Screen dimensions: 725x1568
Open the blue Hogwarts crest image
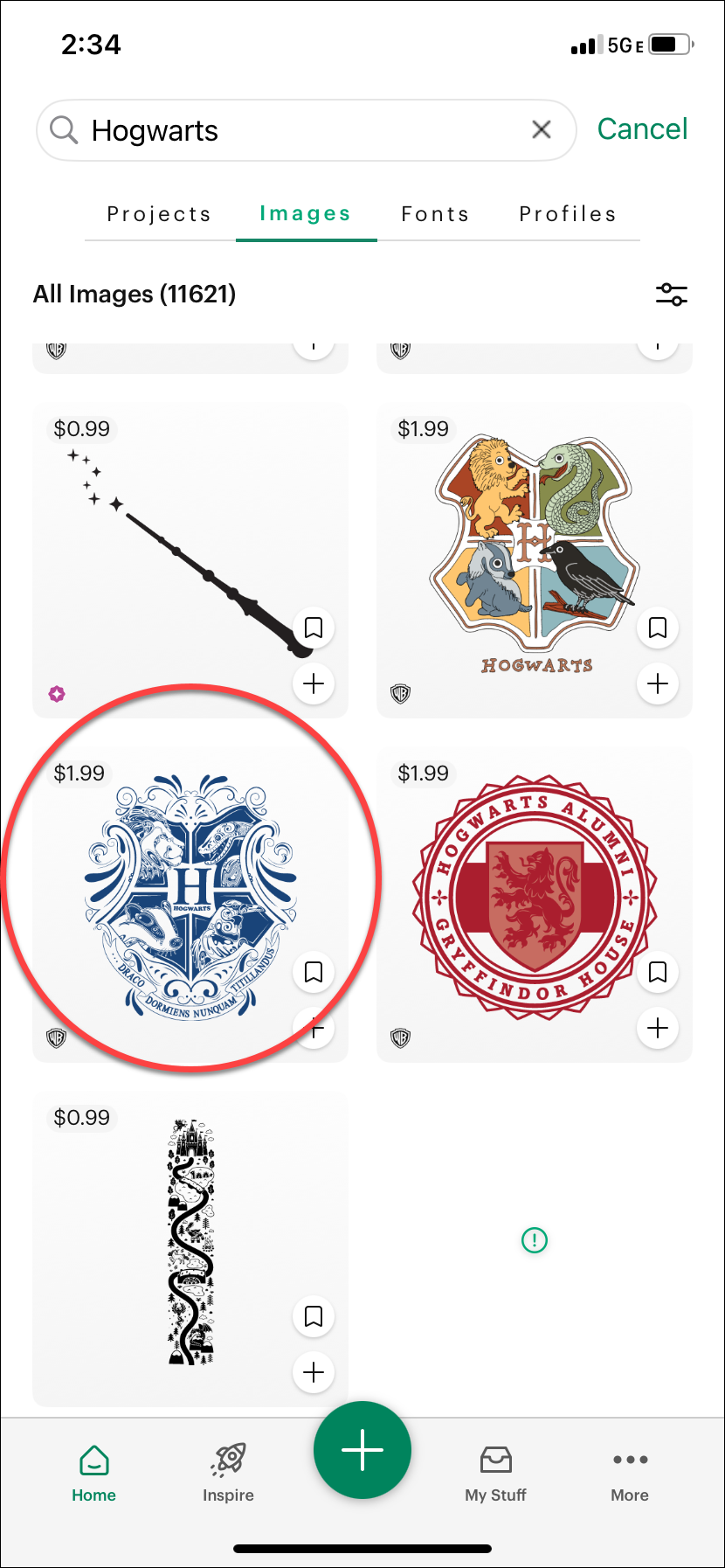[x=190, y=896]
